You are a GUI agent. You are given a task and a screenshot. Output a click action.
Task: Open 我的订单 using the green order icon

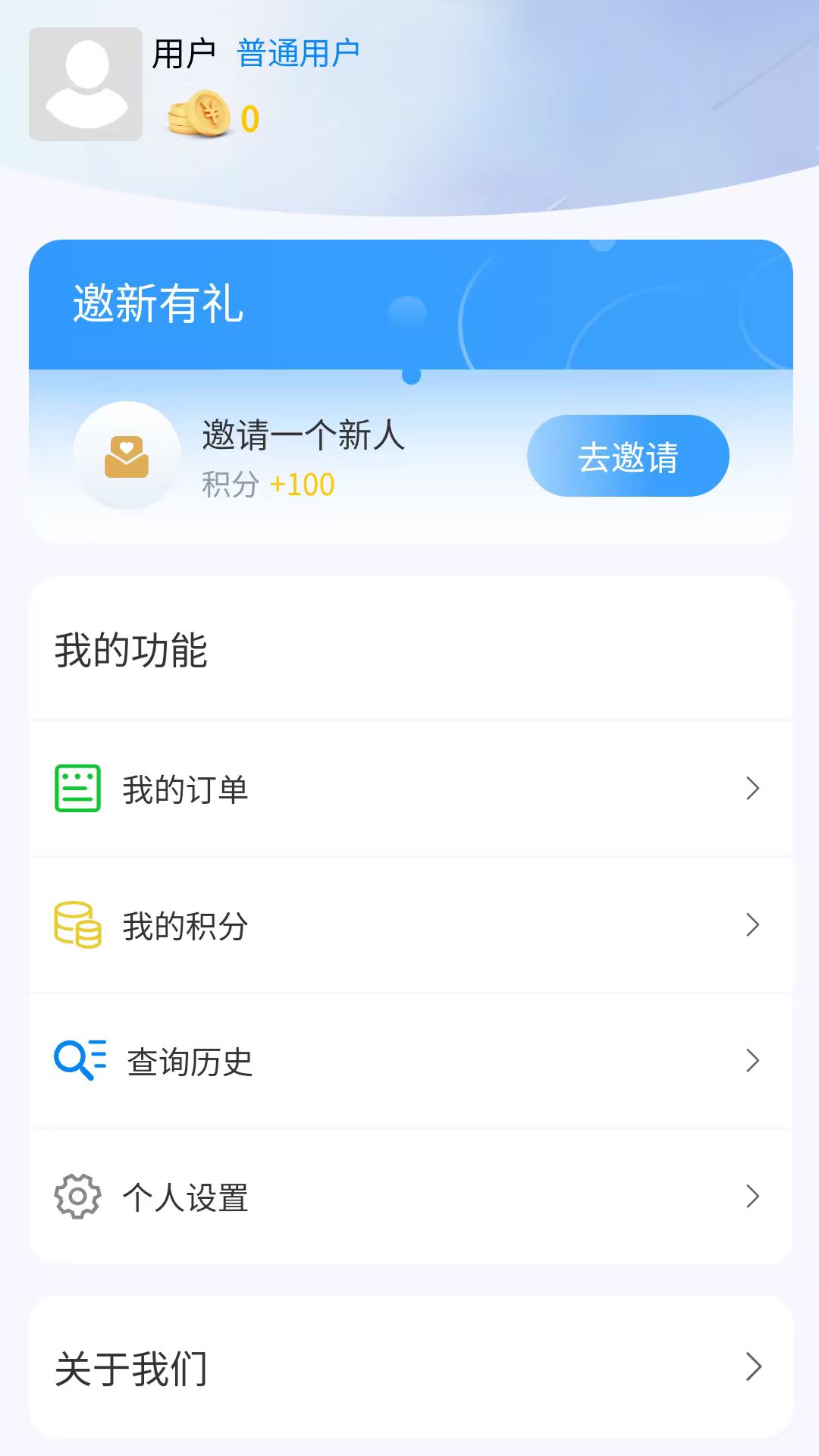point(78,789)
